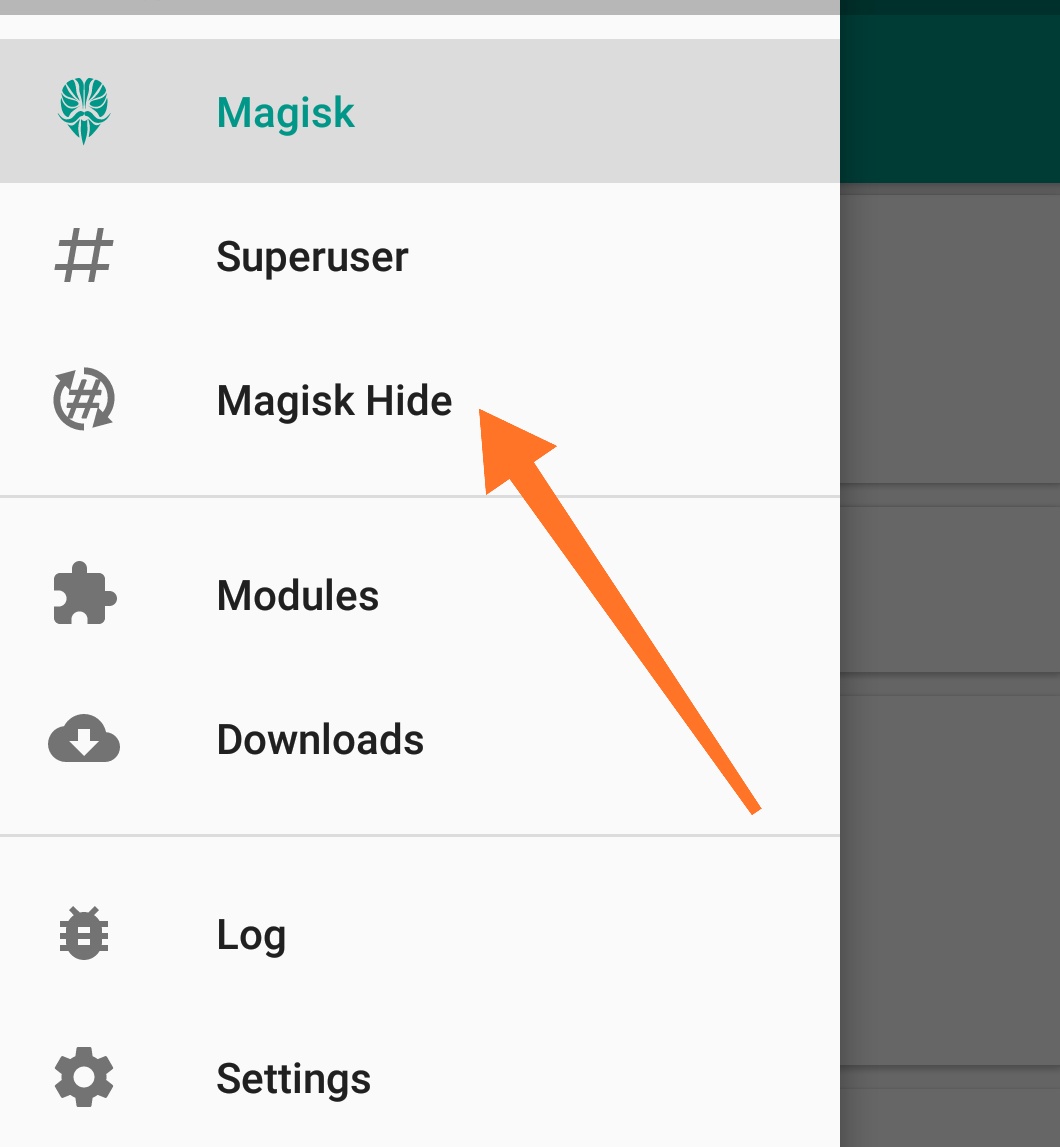Screen dimensions: 1060x1147
Task: Open the Superuser section
Action: tap(312, 257)
